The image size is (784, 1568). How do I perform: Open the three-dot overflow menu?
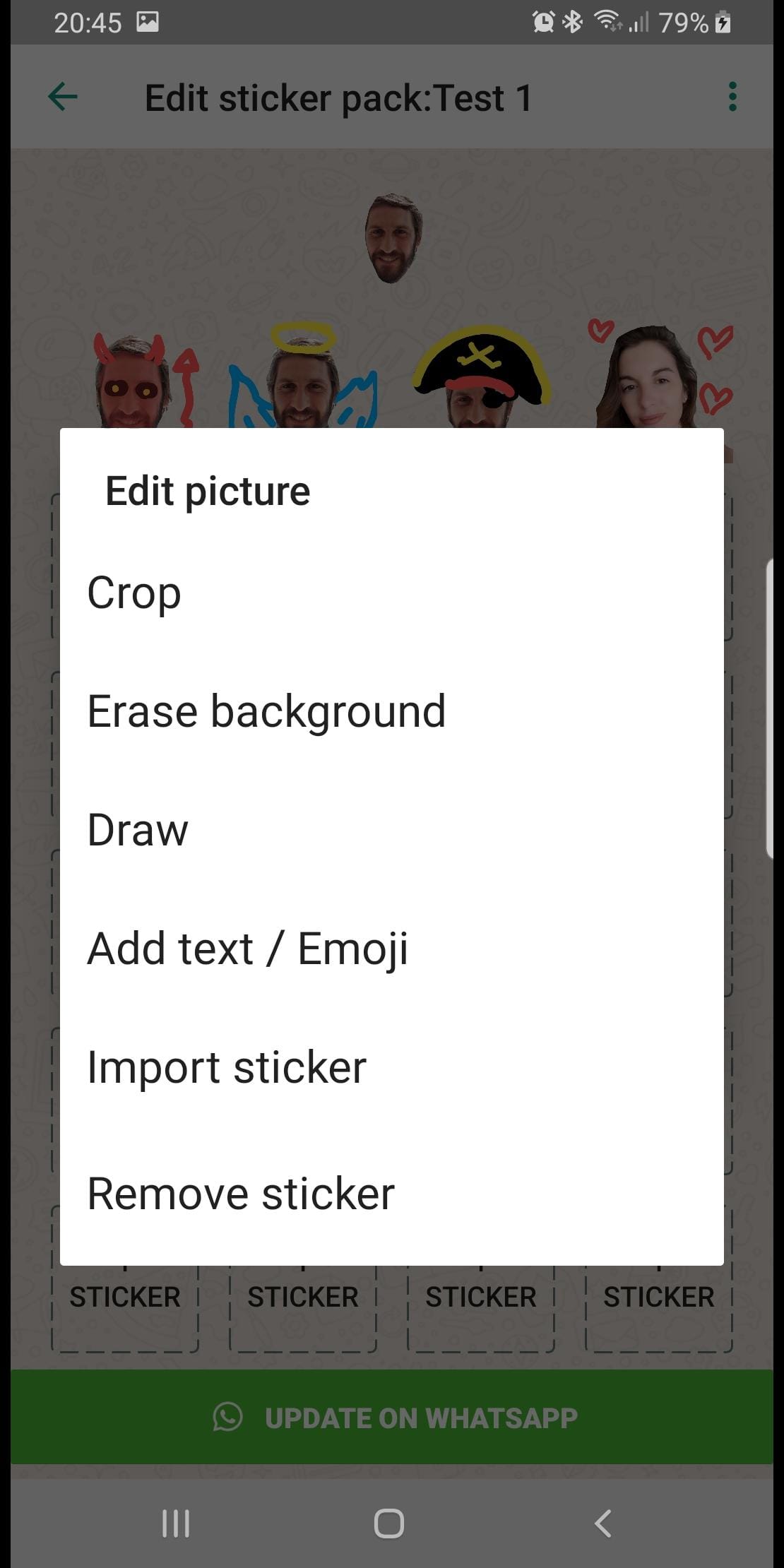tap(732, 97)
